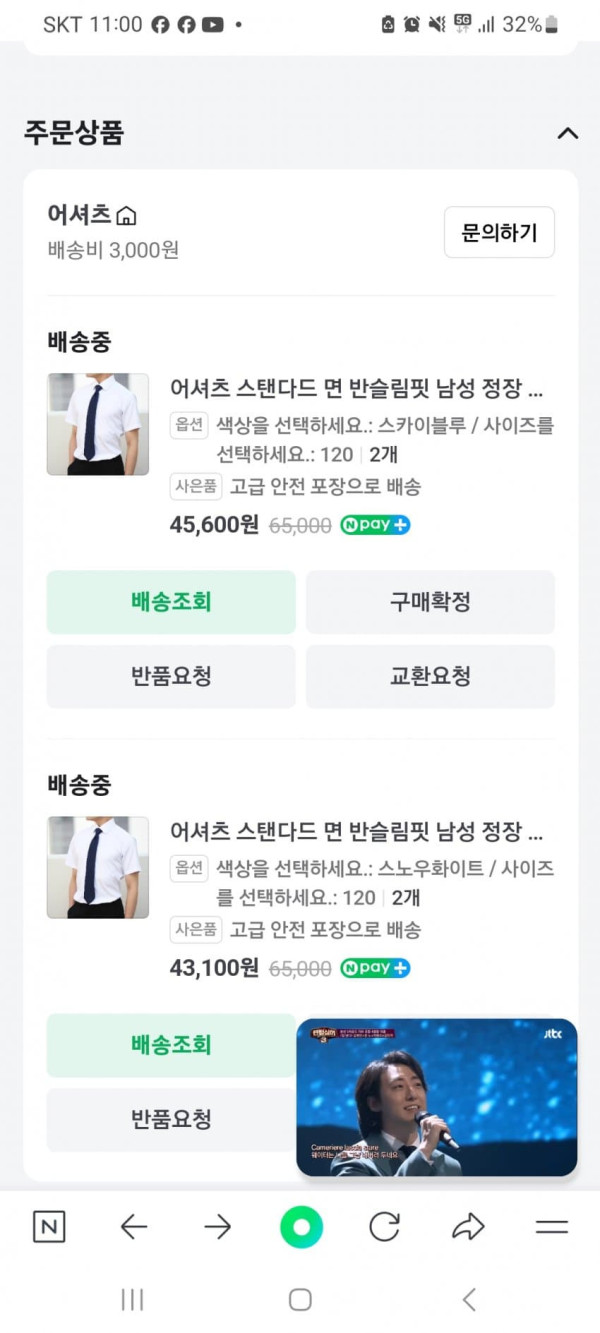This screenshot has width=600, height=1333.
Task: Share this page
Action: [468, 1227]
